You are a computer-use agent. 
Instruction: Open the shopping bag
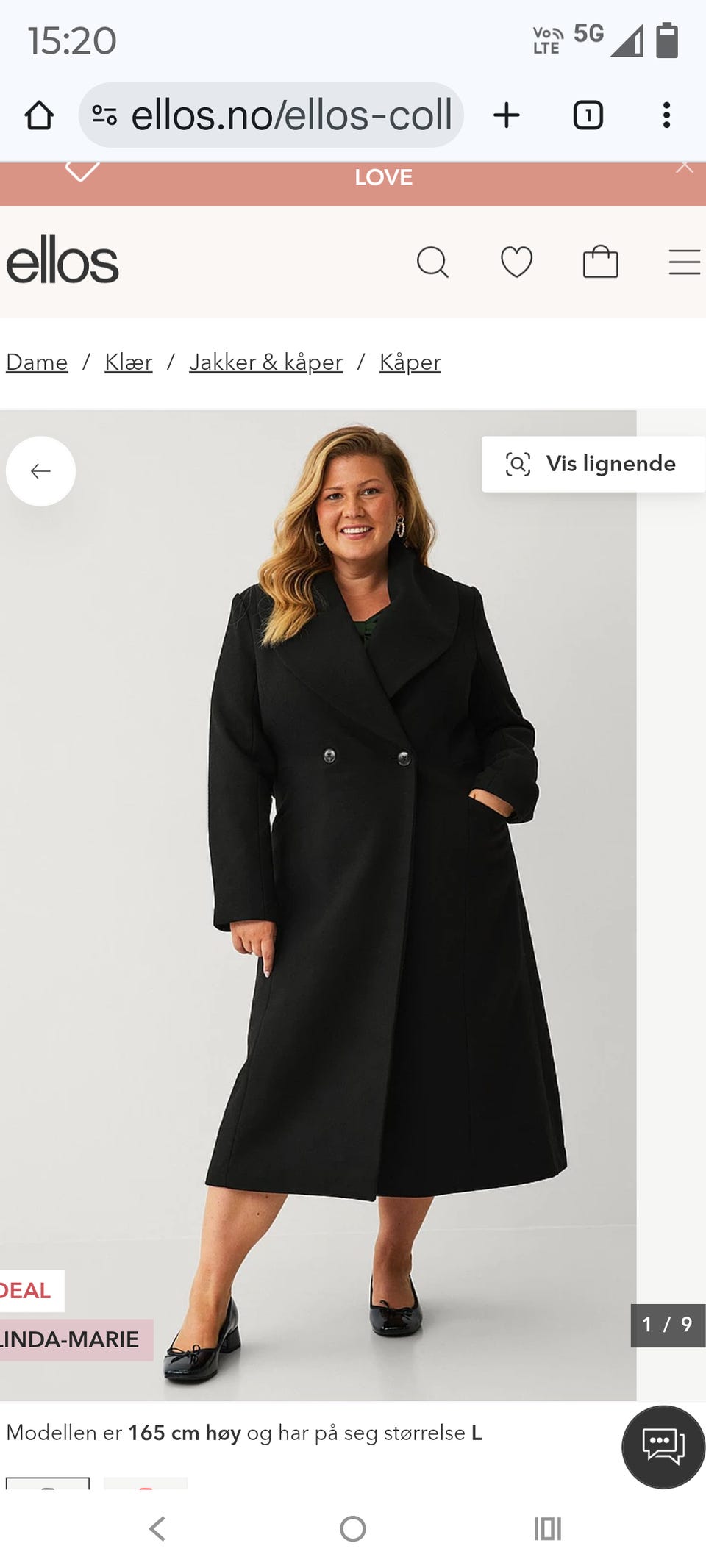click(x=601, y=262)
